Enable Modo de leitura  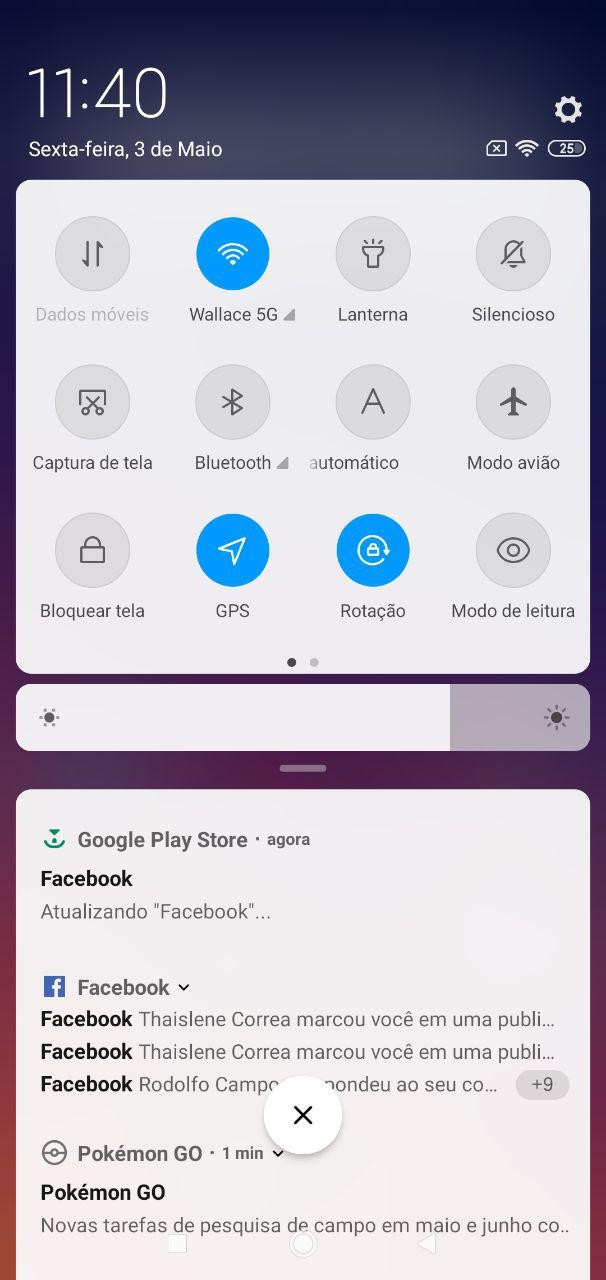pyautogui.click(x=513, y=550)
